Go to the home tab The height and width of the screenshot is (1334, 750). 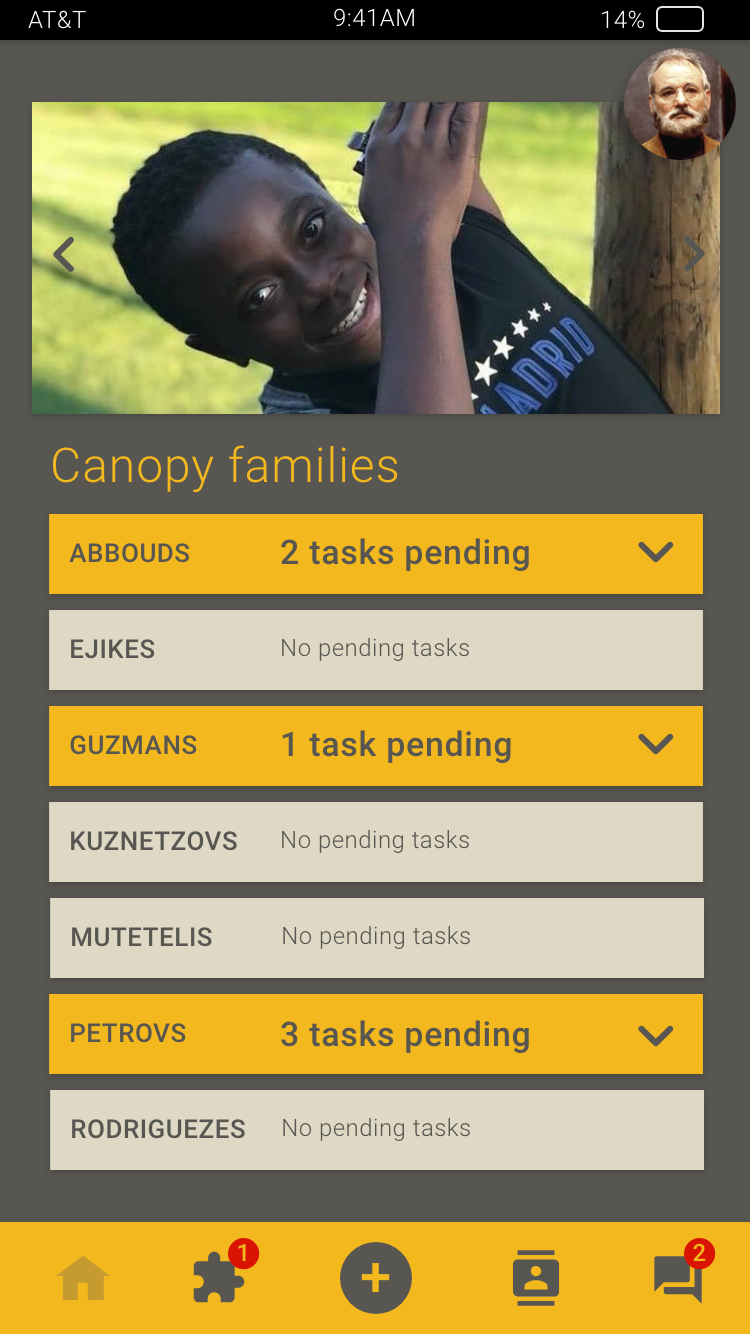click(x=83, y=1278)
